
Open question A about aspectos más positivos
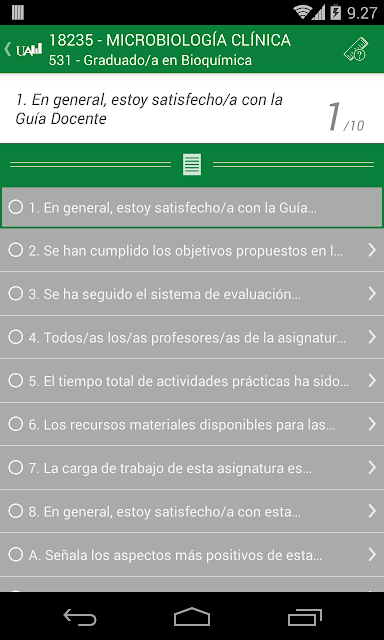192,555
